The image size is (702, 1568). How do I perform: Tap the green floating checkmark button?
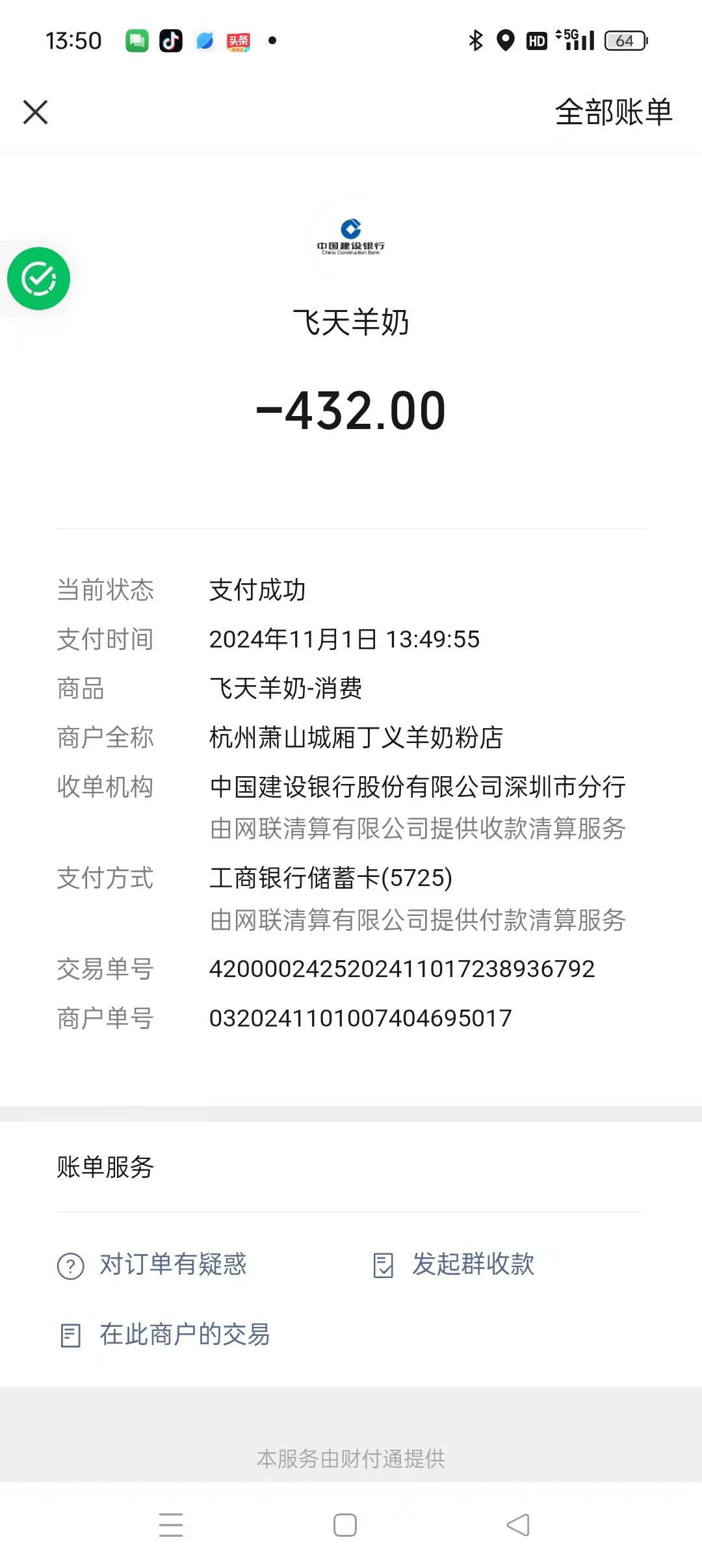(x=39, y=279)
